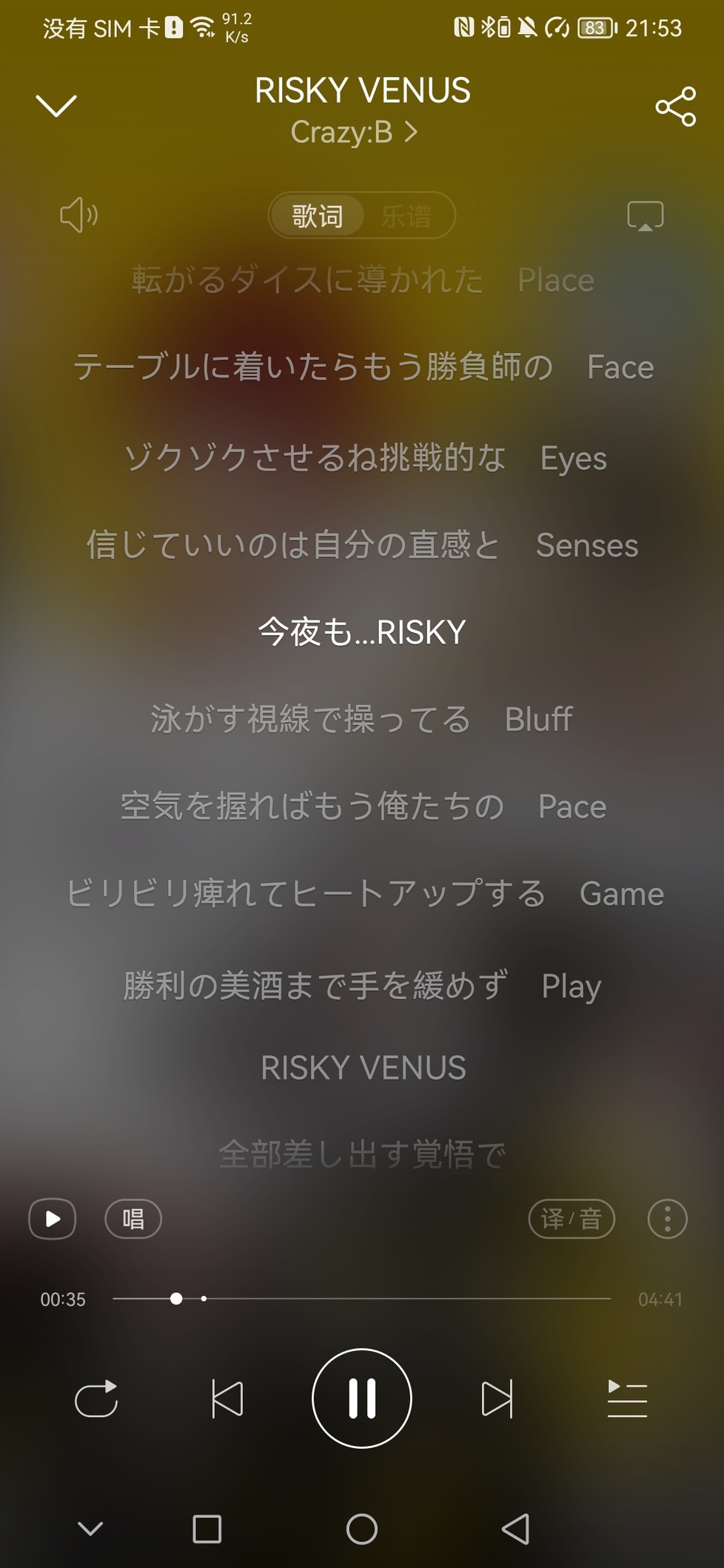724x1568 pixels.
Task: Toggle 译/音 translation and romanization
Action: click(x=572, y=1219)
